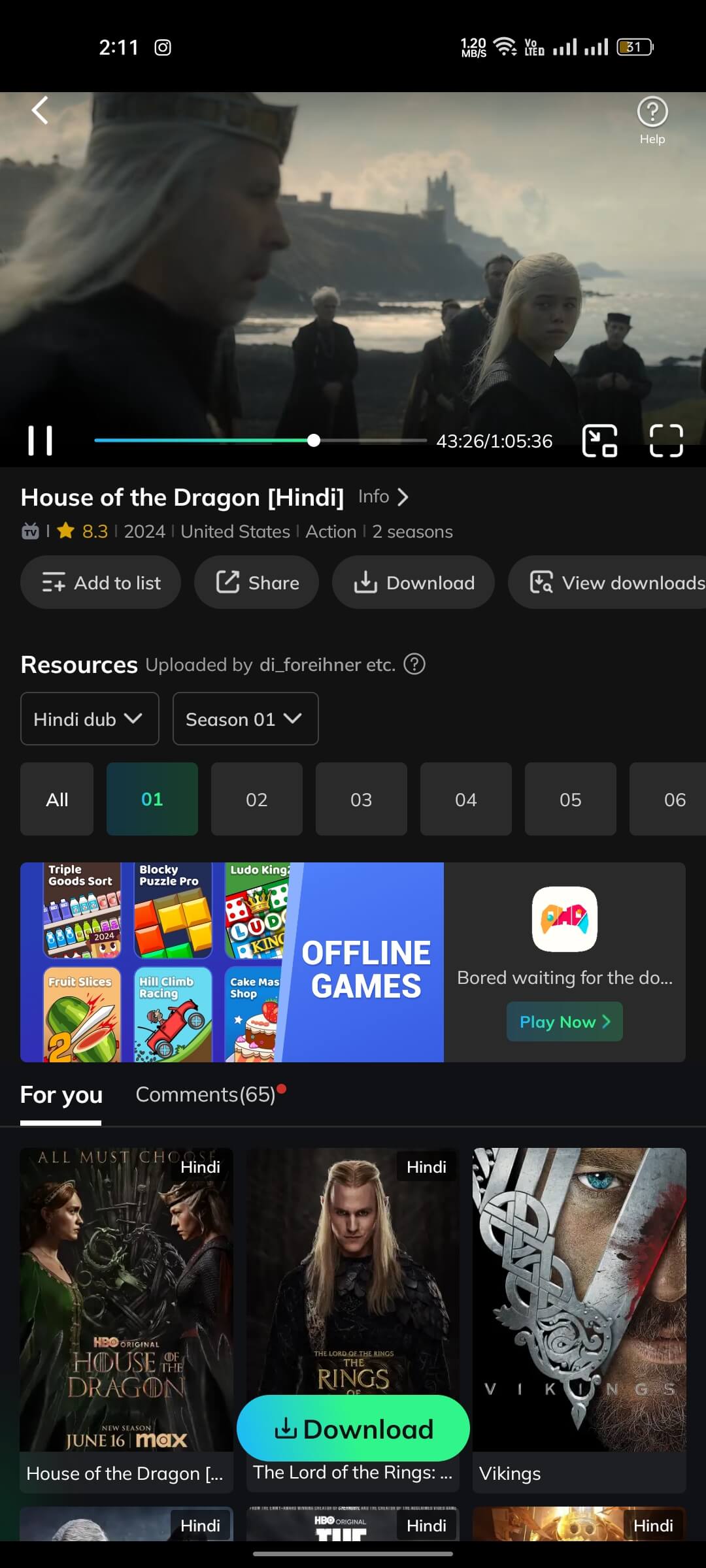Screen dimensions: 706x1568
Task: Expand the Hindi dub dropdown
Action: (90, 719)
